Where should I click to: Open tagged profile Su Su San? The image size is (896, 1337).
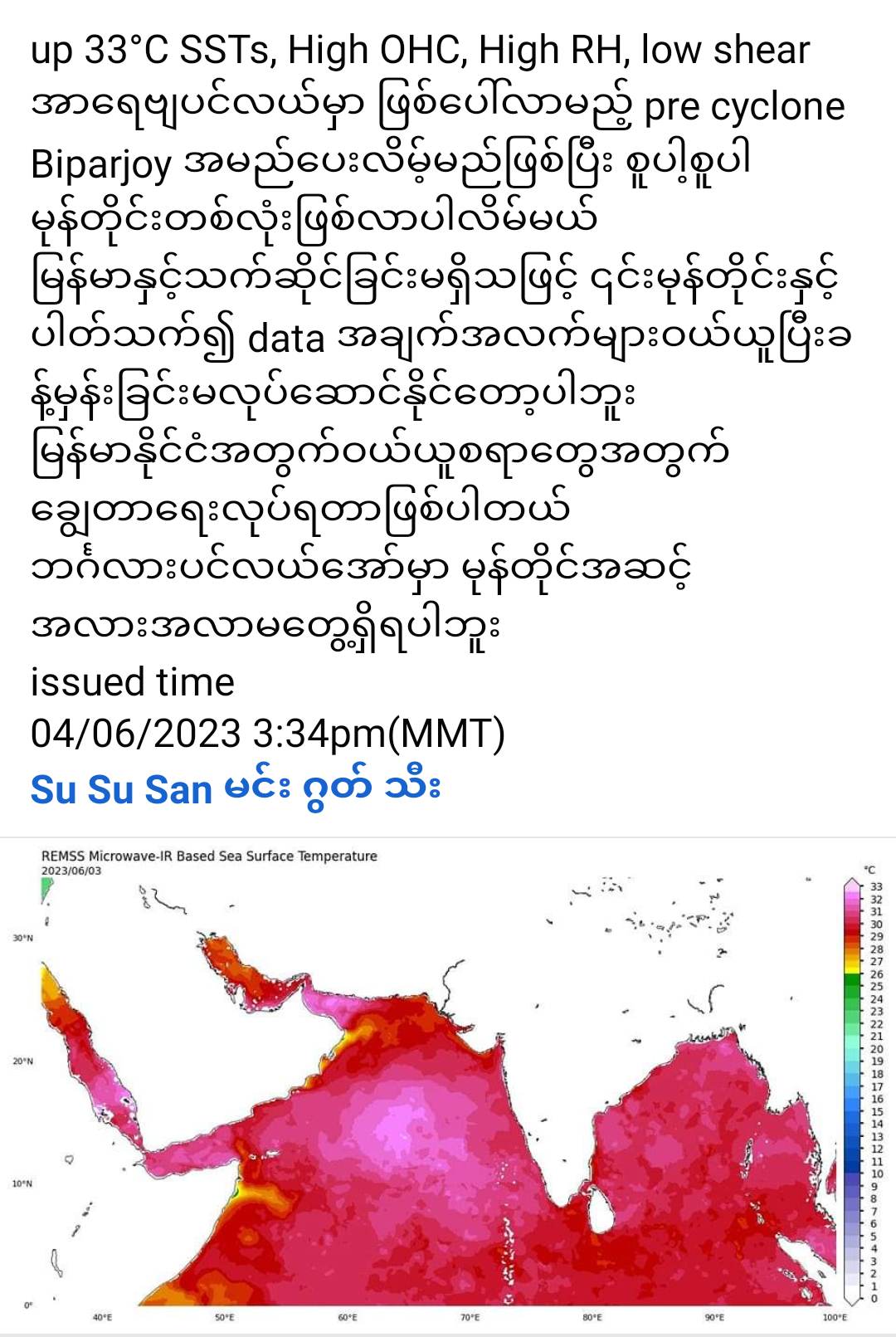pos(121,789)
